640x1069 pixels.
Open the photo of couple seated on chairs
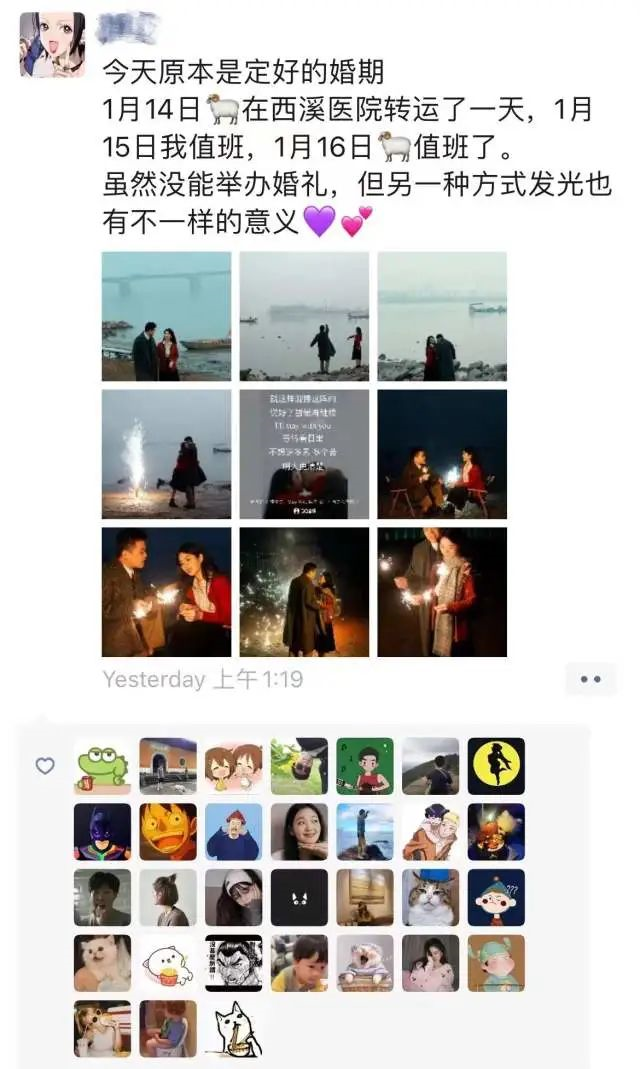[x=442, y=454]
